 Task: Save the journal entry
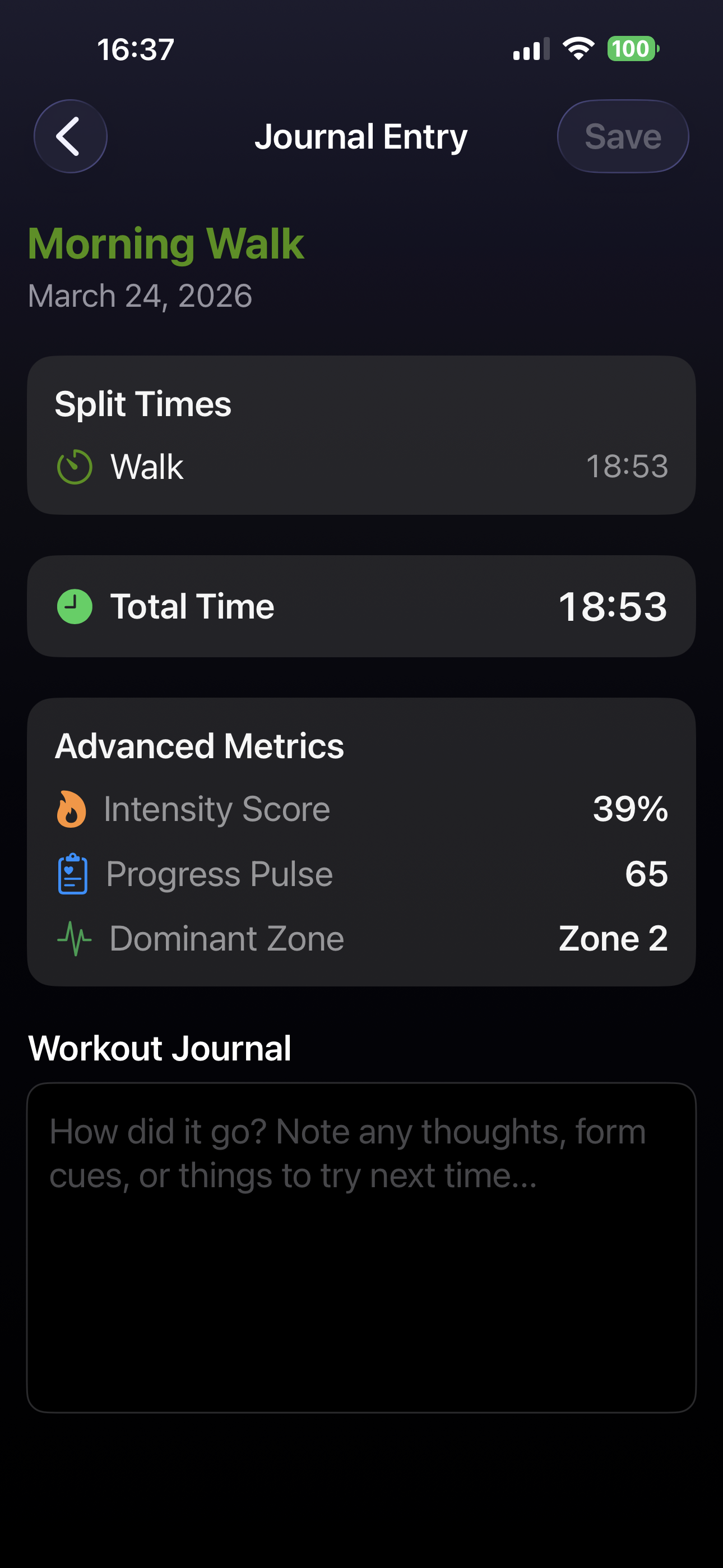pyautogui.click(x=623, y=136)
